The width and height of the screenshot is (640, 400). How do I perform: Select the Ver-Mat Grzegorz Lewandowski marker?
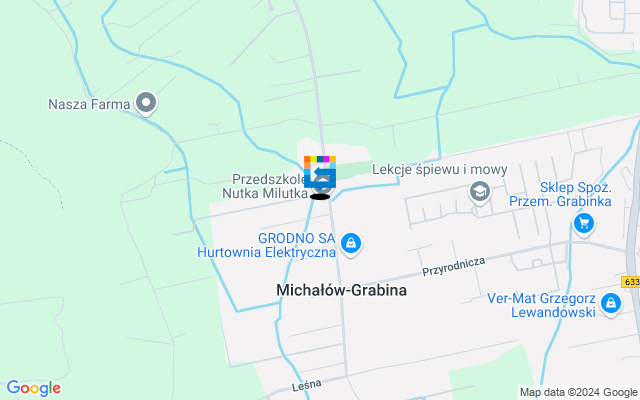[610, 303]
